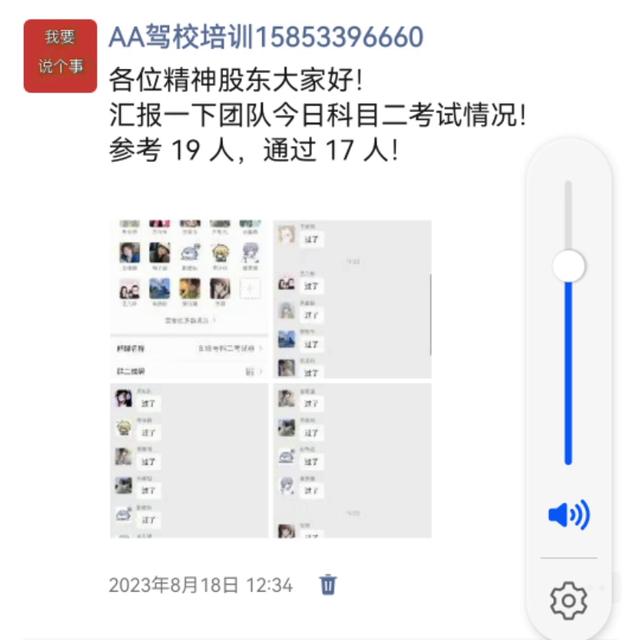Image resolution: width=640 pixels, height=640 pixels.
Task: Open volume settings gear
Action: [x=568, y=600]
